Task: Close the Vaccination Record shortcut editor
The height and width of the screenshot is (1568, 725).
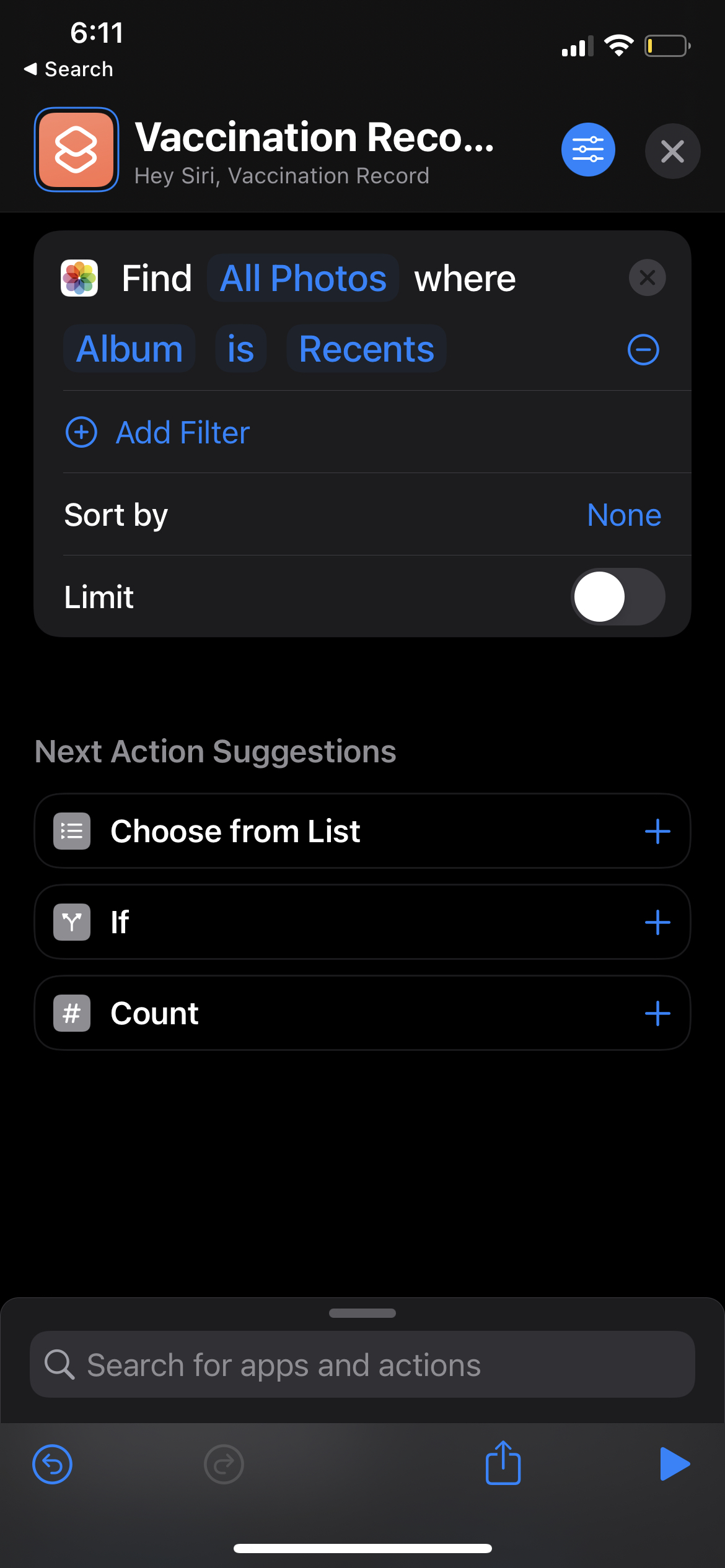Action: (672, 151)
